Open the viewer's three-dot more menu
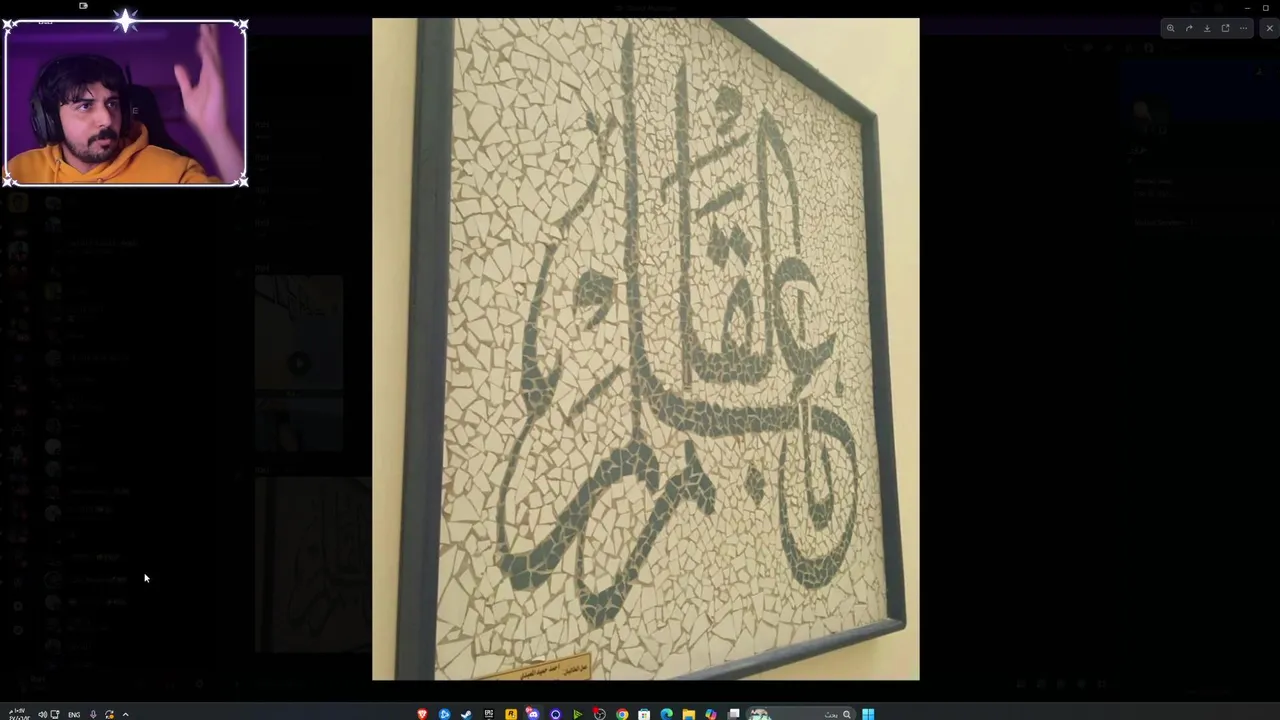 tap(1243, 28)
